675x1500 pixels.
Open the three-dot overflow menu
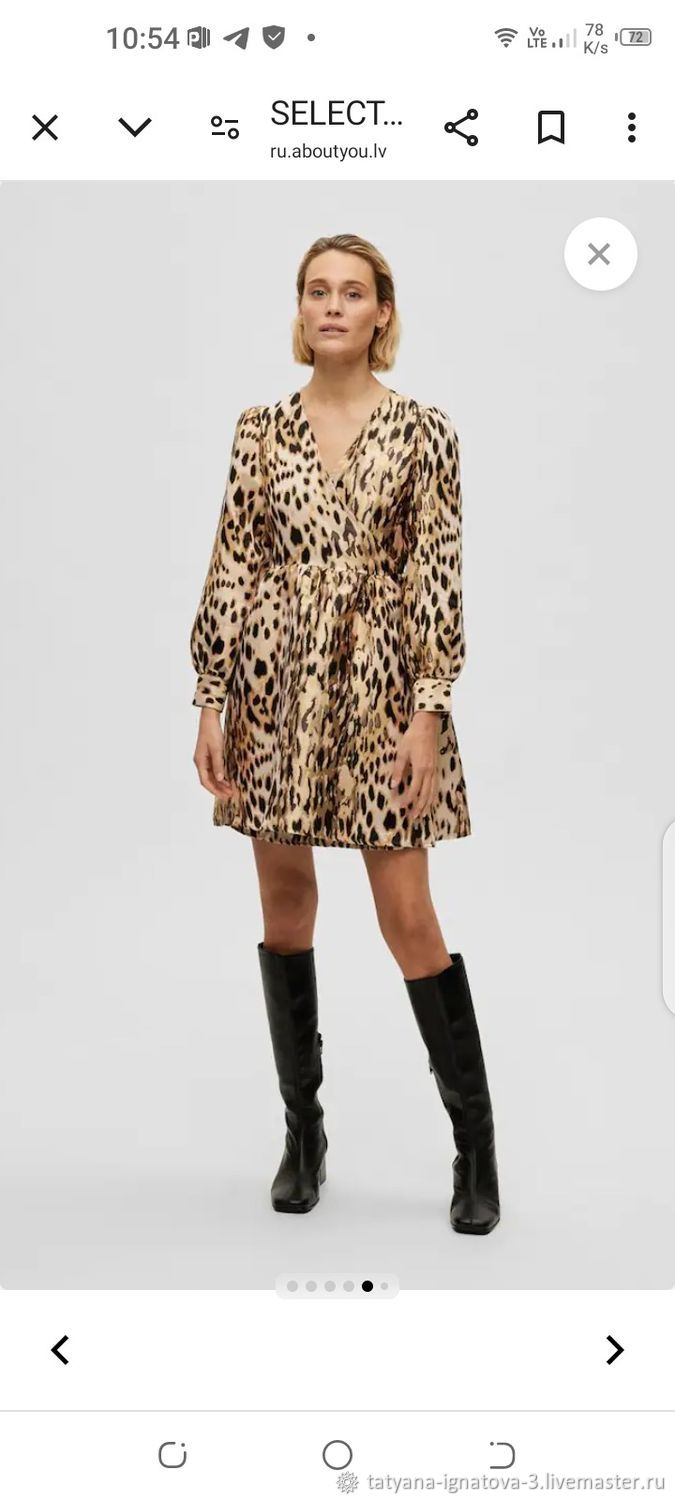[631, 127]
